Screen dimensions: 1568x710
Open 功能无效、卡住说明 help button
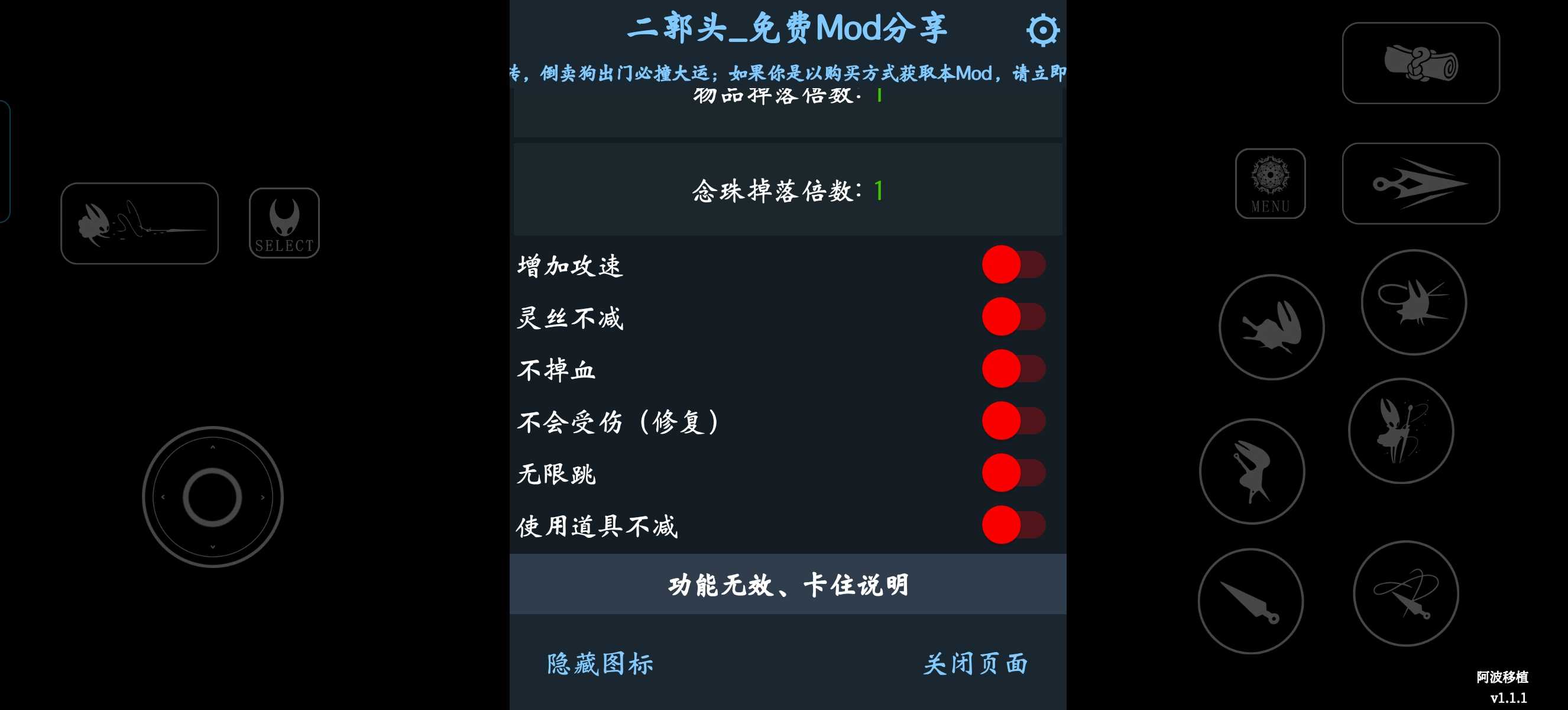(x=788, y=585)
